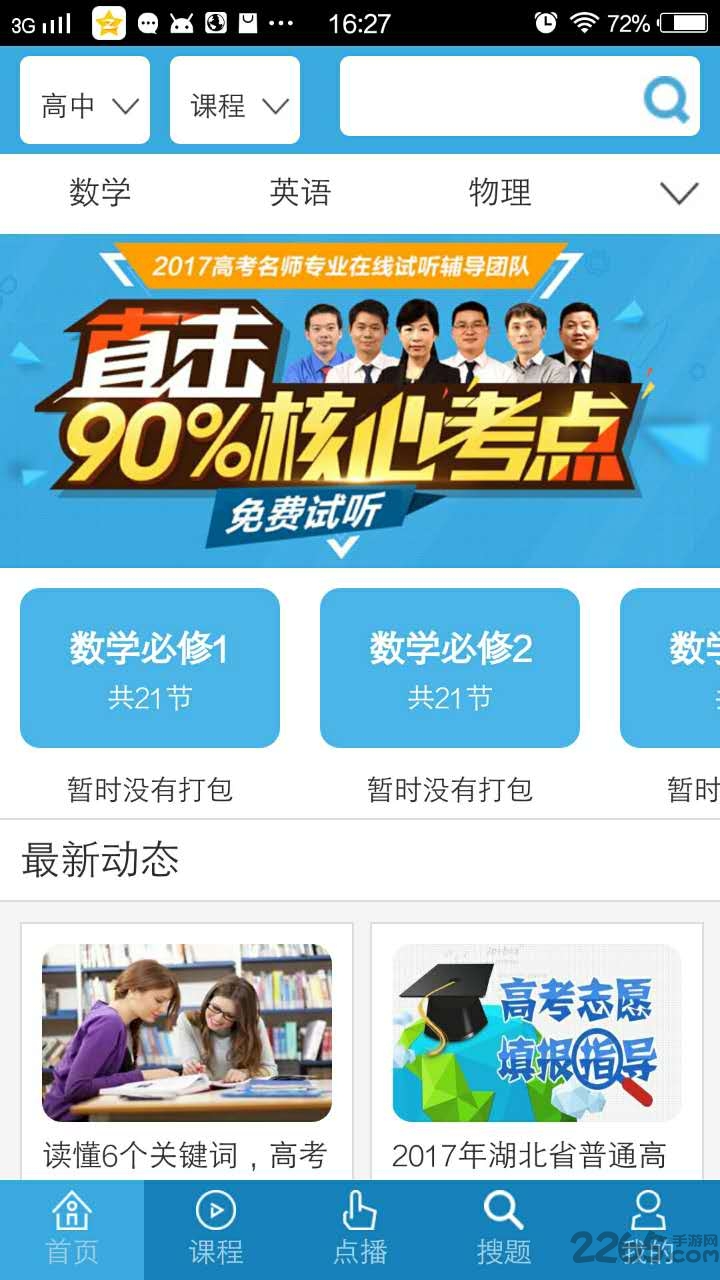Open the 数学必修2 course card
720x1280 pixels.
pos(450,667)
